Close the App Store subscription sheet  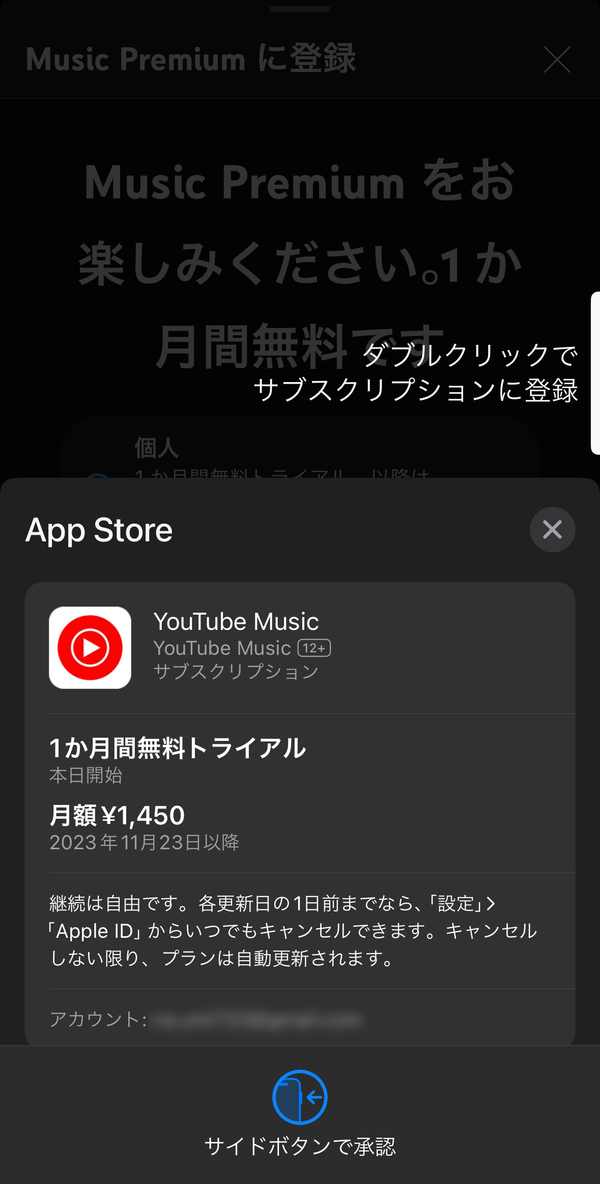[x=552, y=529]
